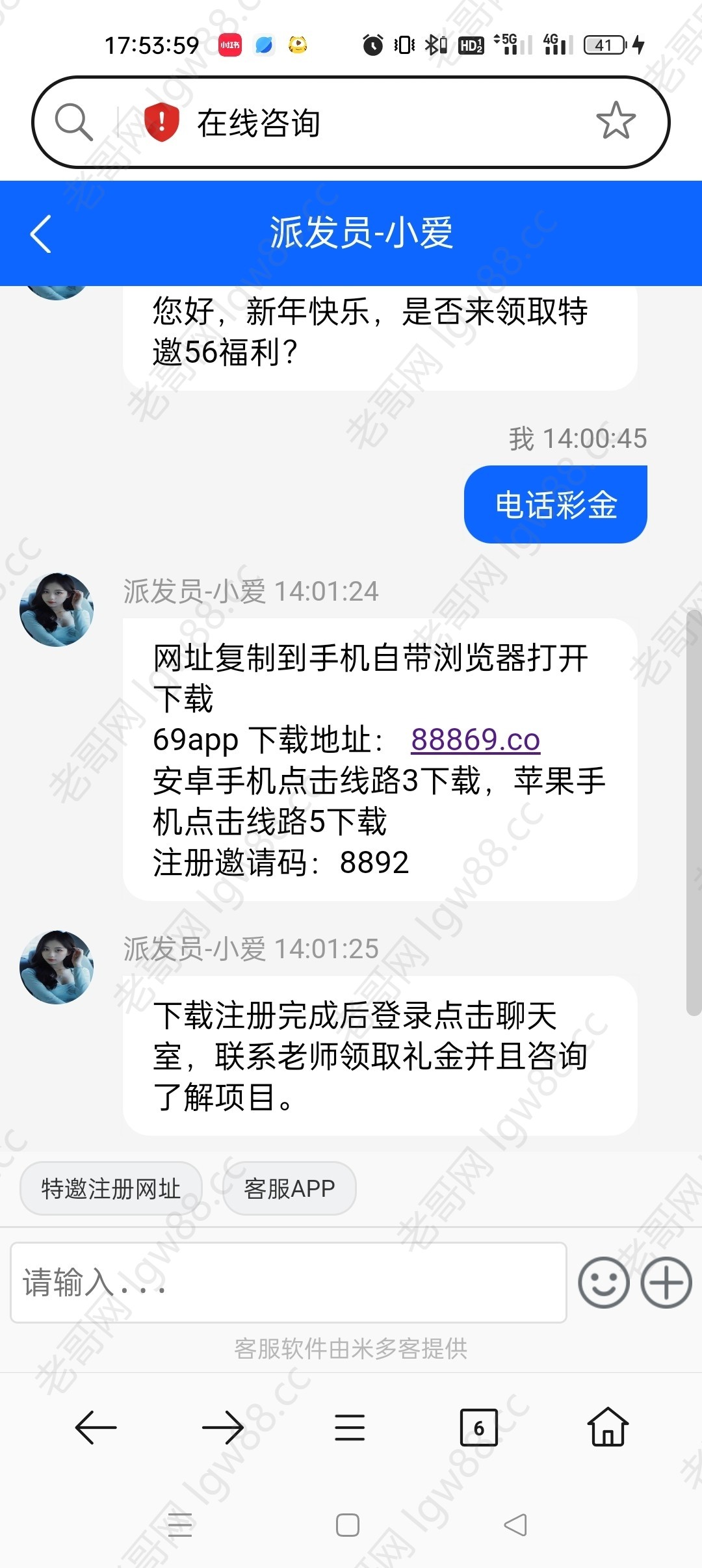702x1568 pixels.
Task: Open the plus attachment menu
Action: pos(666,1283)
